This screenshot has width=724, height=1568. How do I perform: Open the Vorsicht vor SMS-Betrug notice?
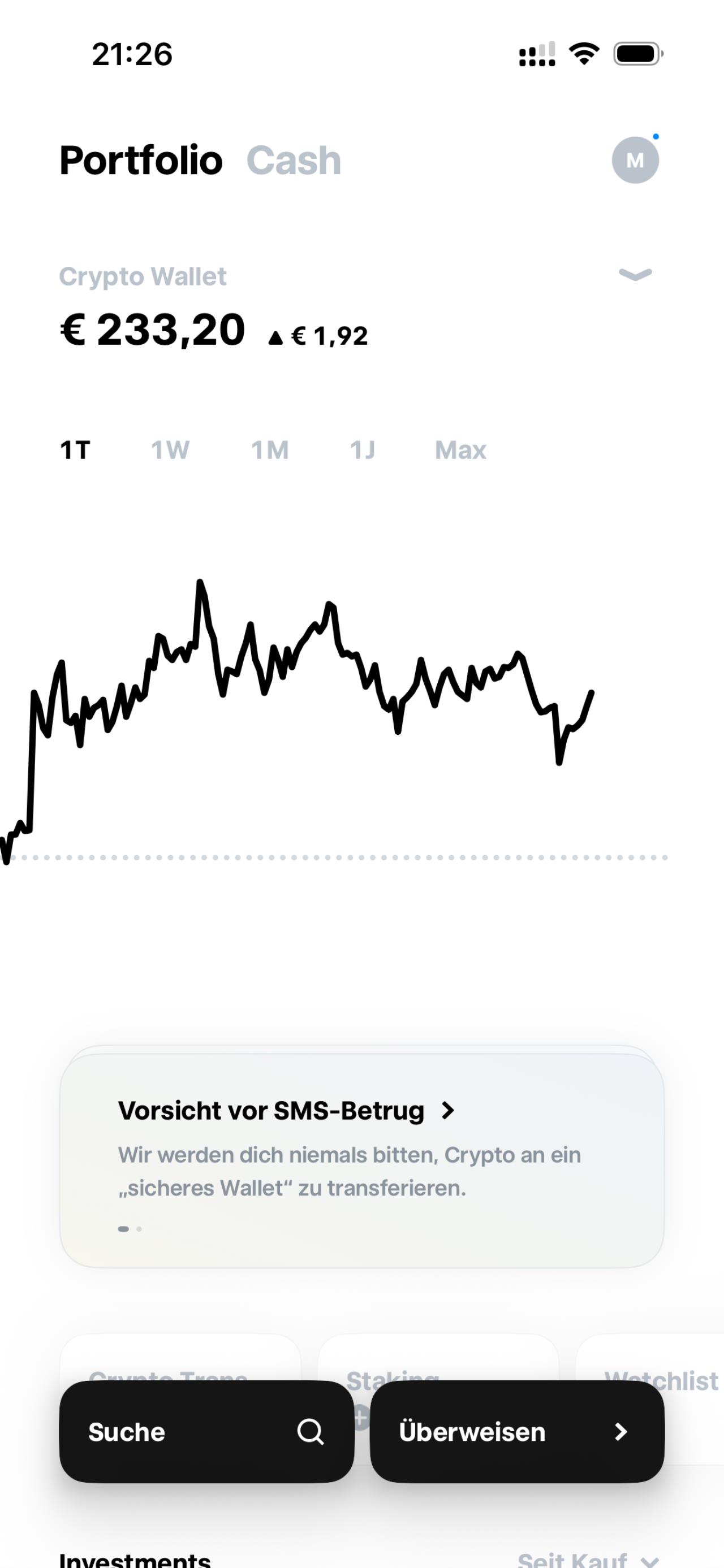point(286,1111)
